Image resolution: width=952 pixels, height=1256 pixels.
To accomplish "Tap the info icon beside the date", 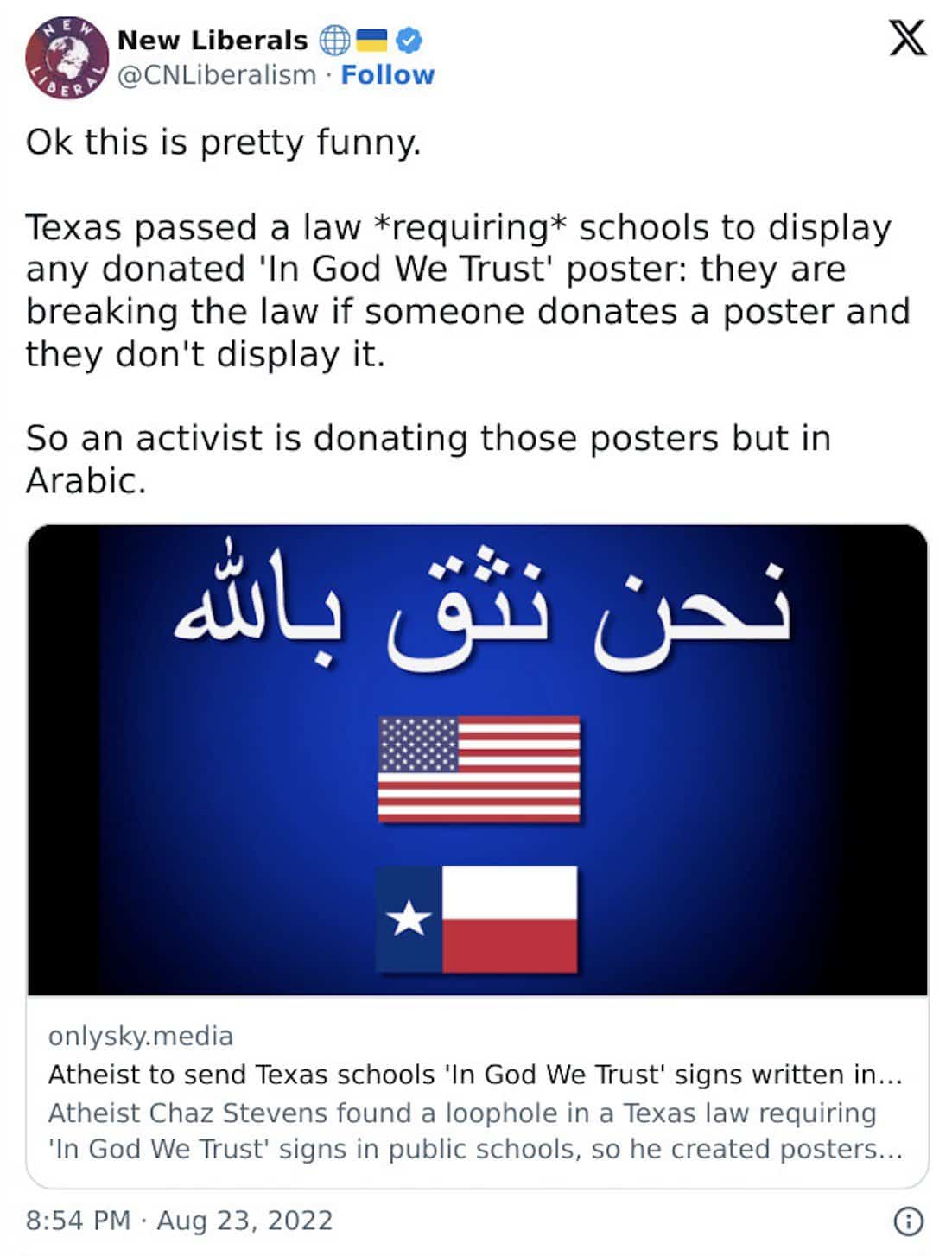I will 907,1221.
